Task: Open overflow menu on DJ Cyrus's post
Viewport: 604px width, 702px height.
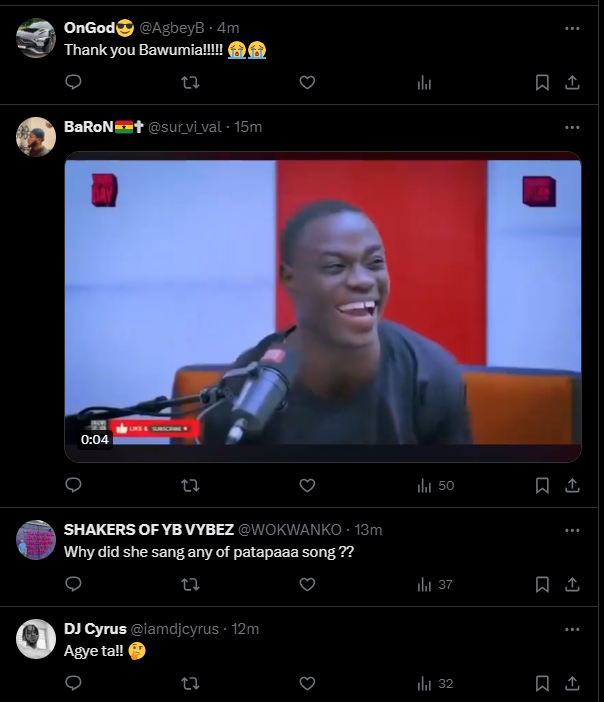Action: (572, 629)
